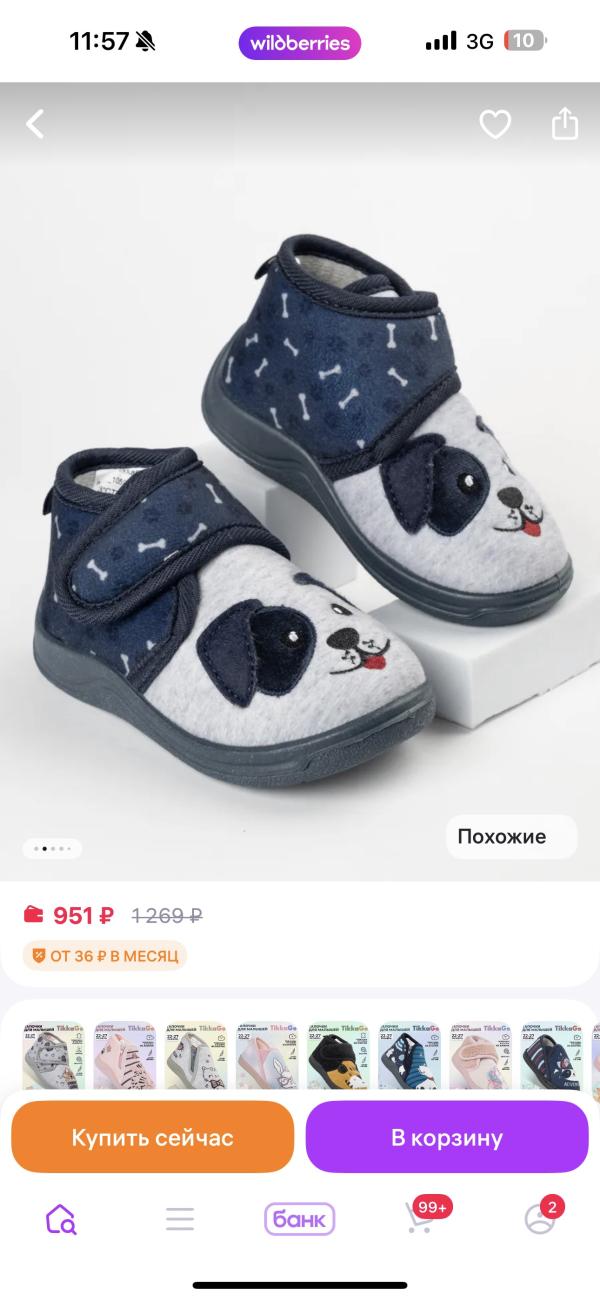The image size is (600, 1300).
Task: Open the home search tab
Action: (x=61, y=1219)
